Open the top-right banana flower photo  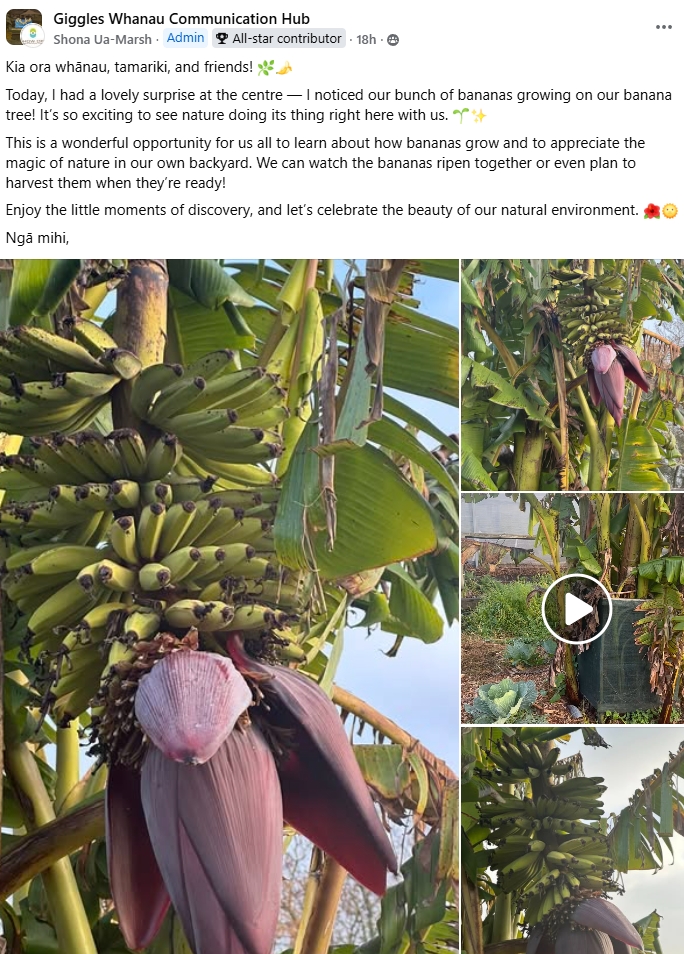tap(572, 374)
